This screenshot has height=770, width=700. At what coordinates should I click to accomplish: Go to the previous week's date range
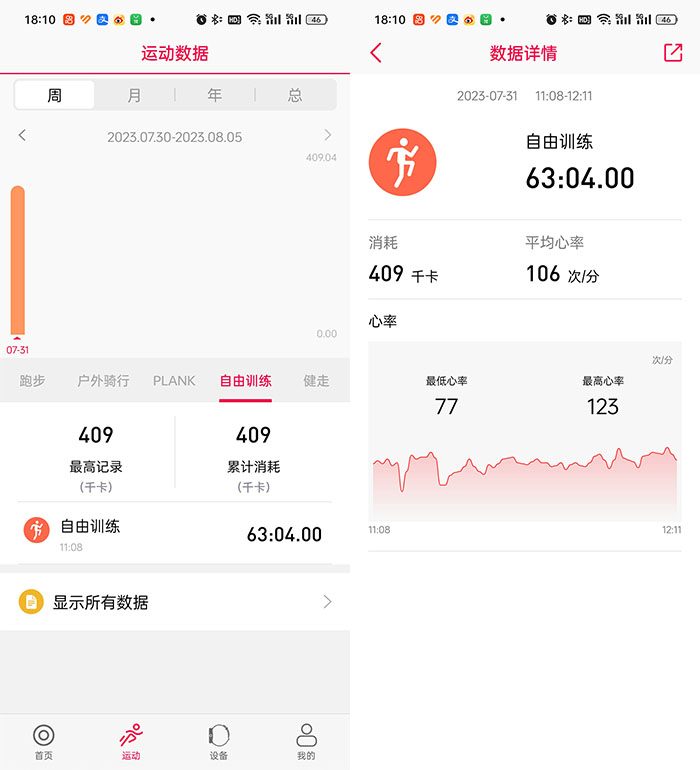[22, 136]
